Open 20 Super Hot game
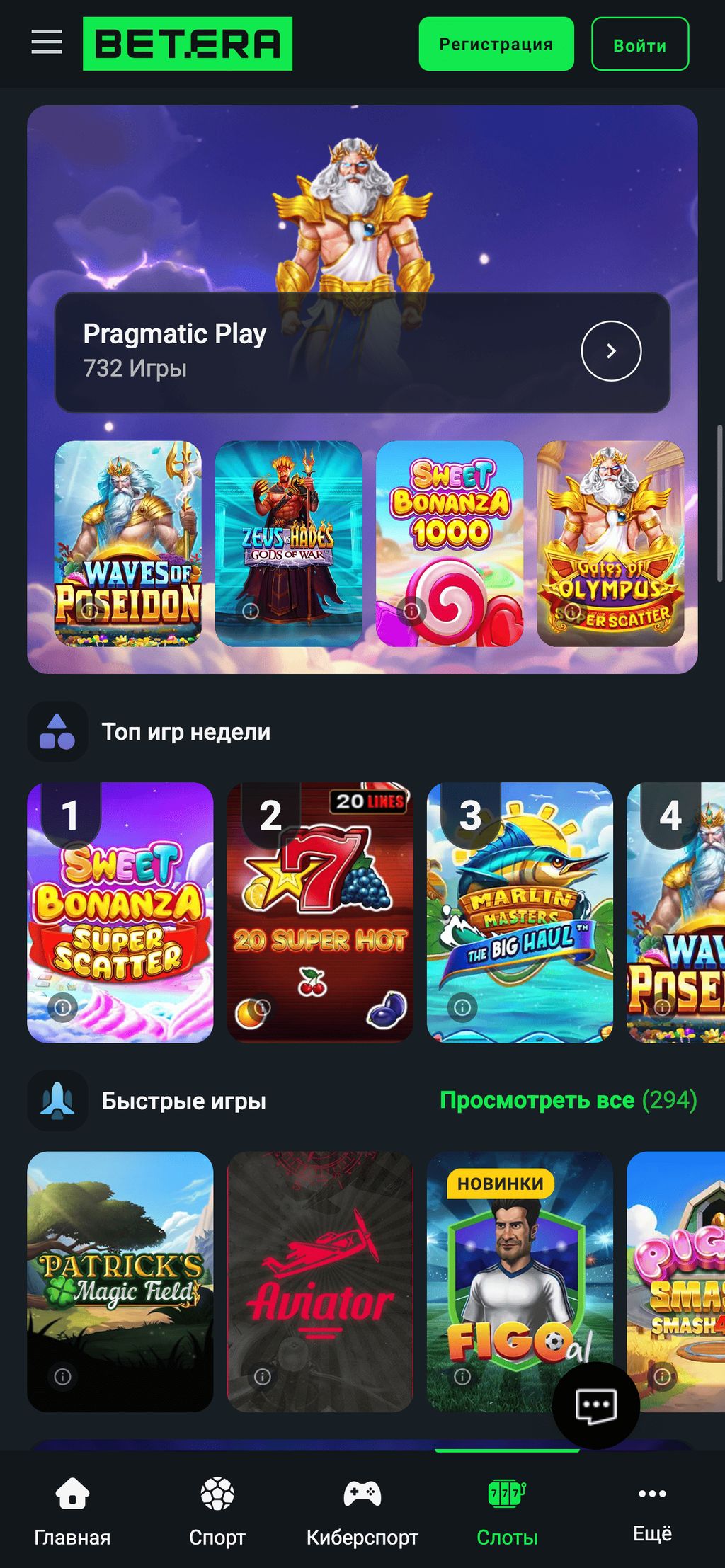725x1568 pixels. coord(319,912)
